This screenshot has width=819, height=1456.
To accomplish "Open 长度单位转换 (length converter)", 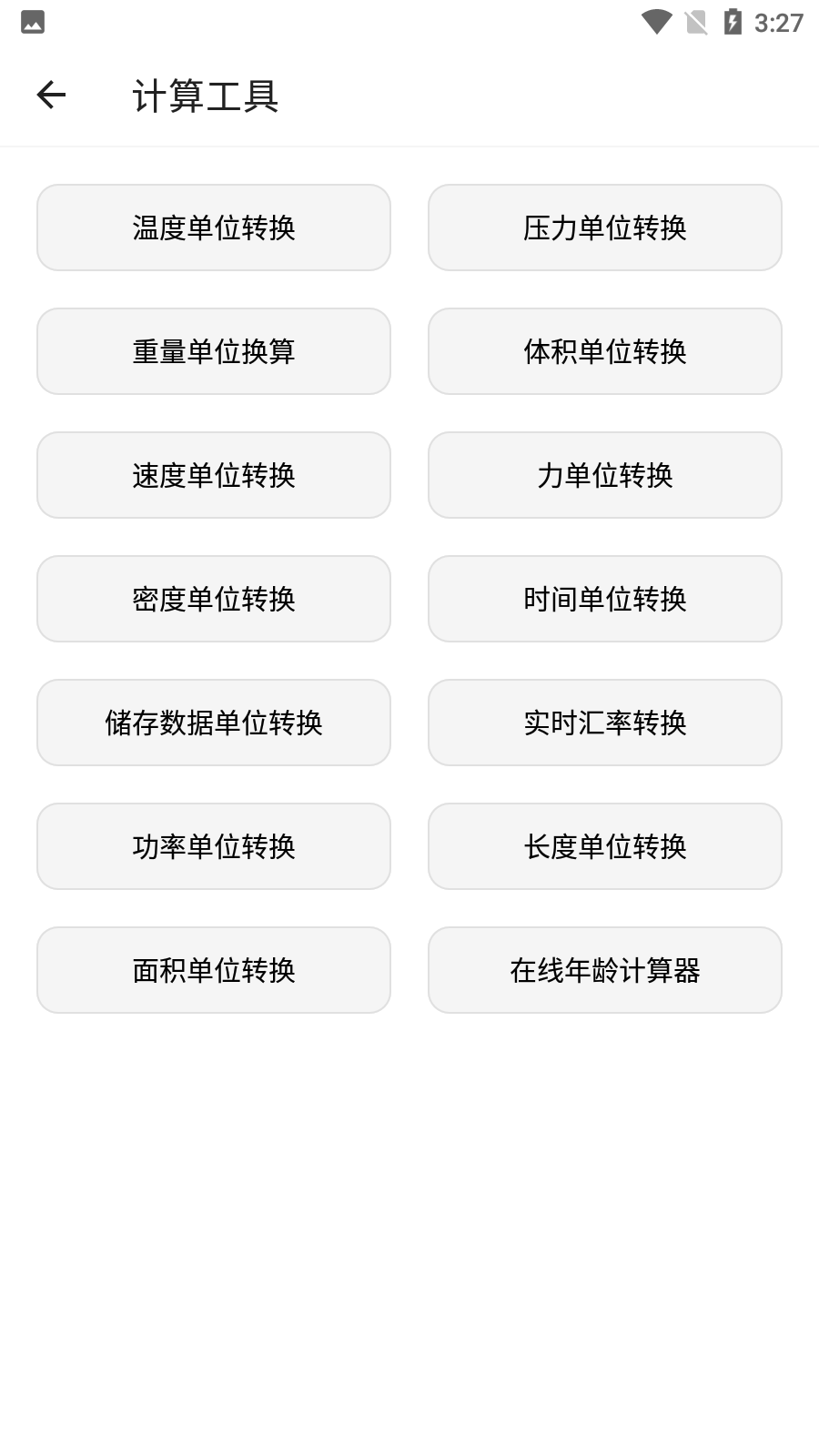I will pos(604,846).
